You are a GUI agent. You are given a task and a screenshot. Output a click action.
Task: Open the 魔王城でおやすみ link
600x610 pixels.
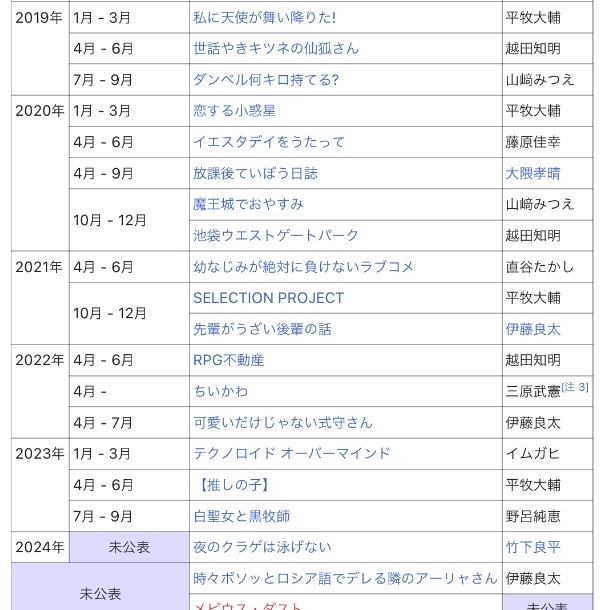point(248,204)
